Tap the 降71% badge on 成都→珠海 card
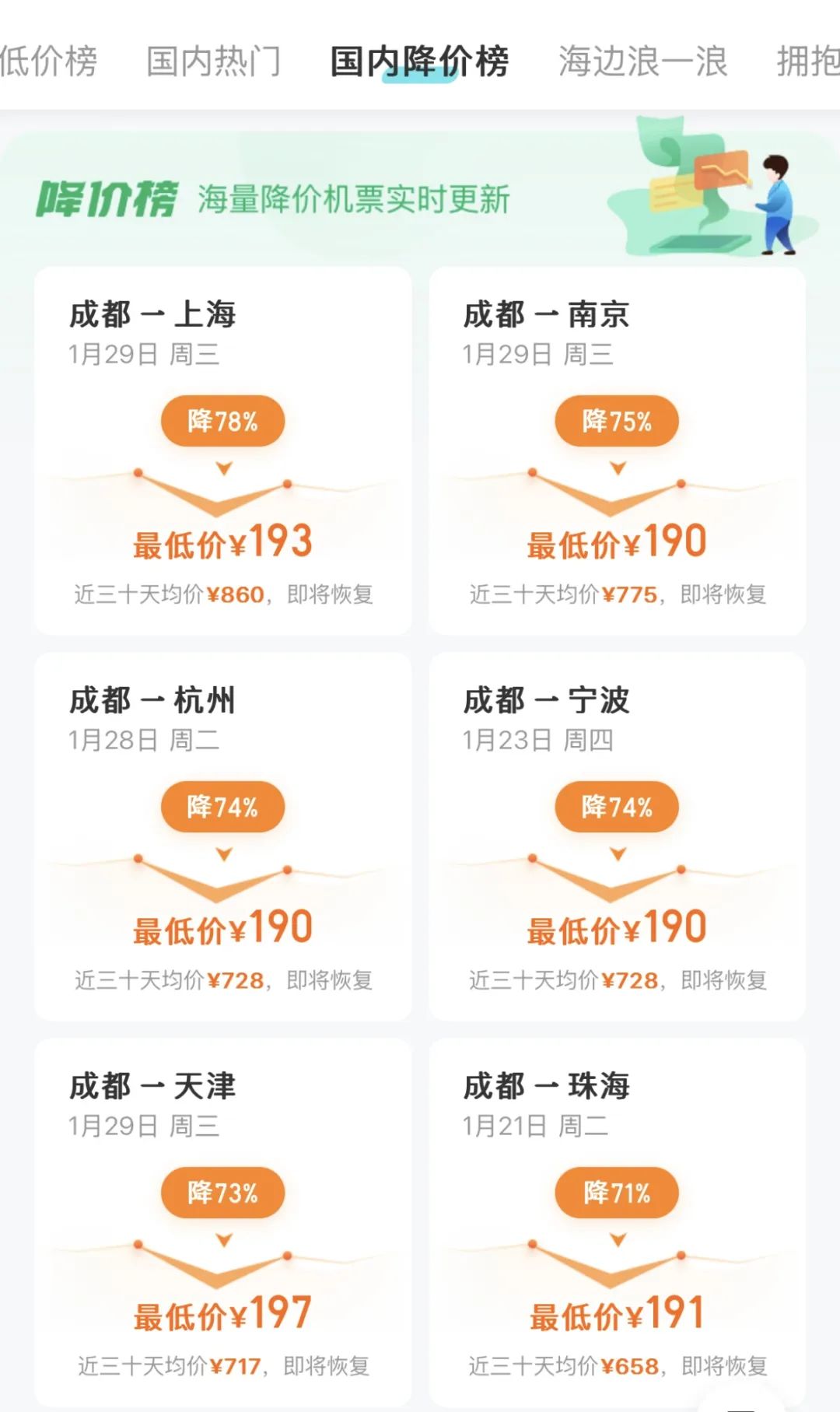This screenshot has width=840, height=1412. tap(618, 1192)
